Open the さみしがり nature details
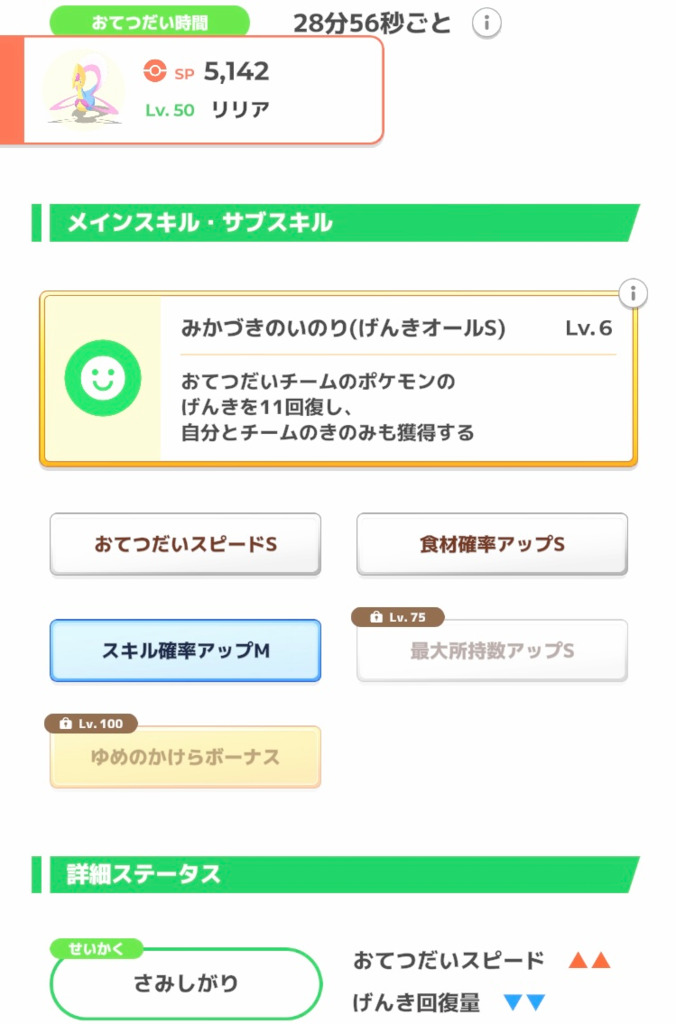Image resolution: width=676 pixels, height=1024 pixels. tap(186, 983)
